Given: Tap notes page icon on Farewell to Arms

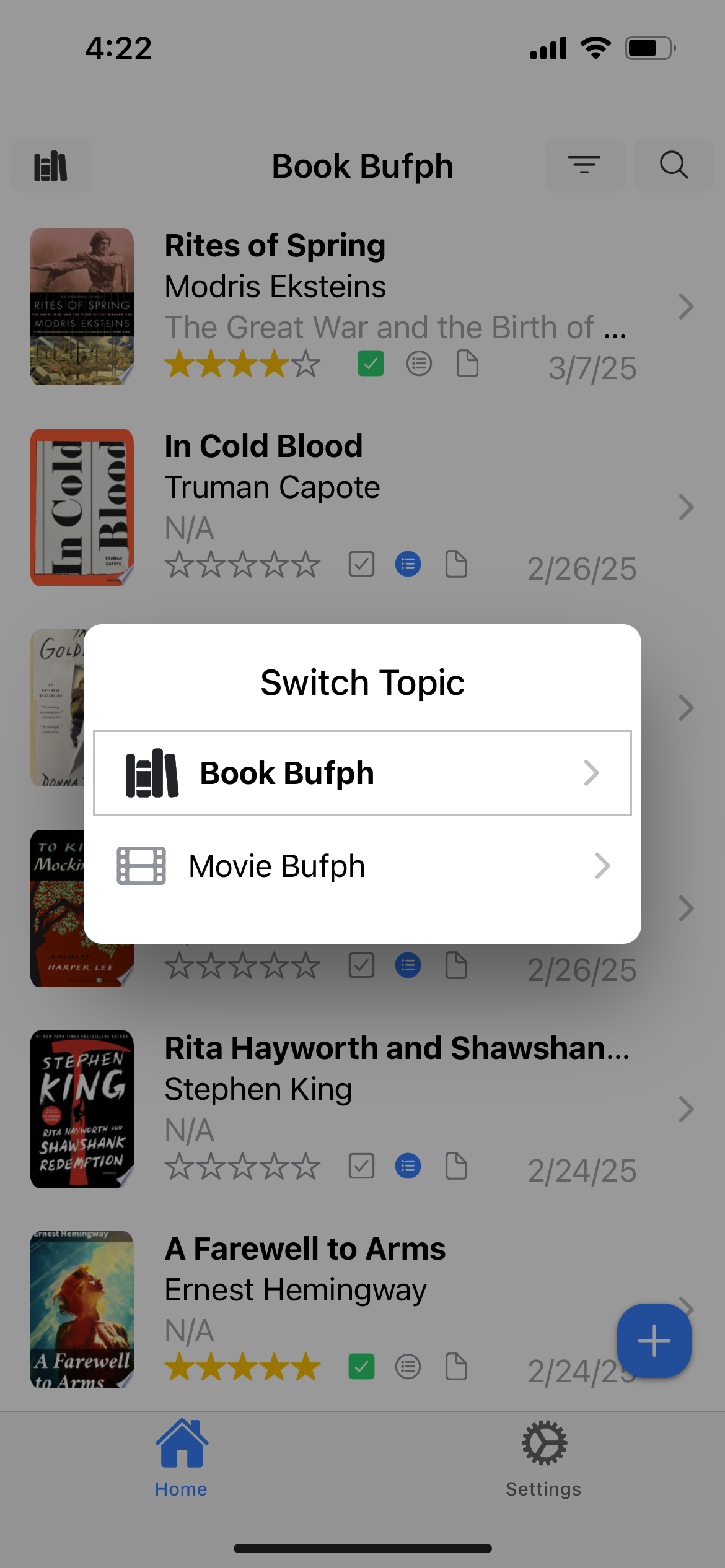Looking at the screenshot, I should [x=457, y=1367].
